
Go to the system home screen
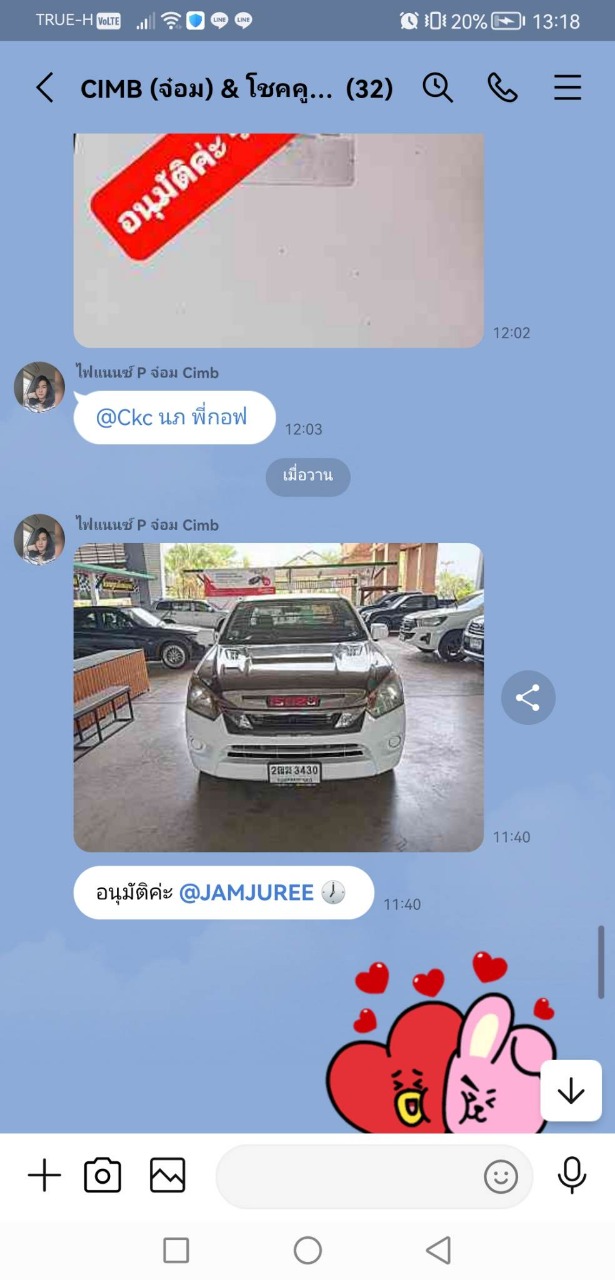[307, 1250]
